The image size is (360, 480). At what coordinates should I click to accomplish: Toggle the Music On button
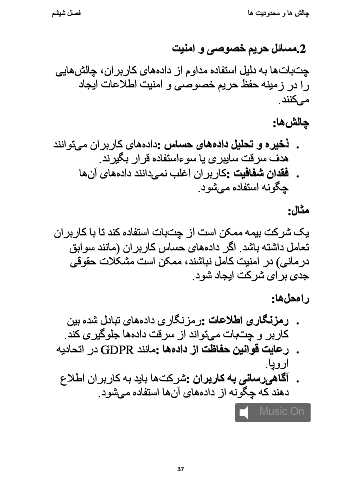point(273,412)
